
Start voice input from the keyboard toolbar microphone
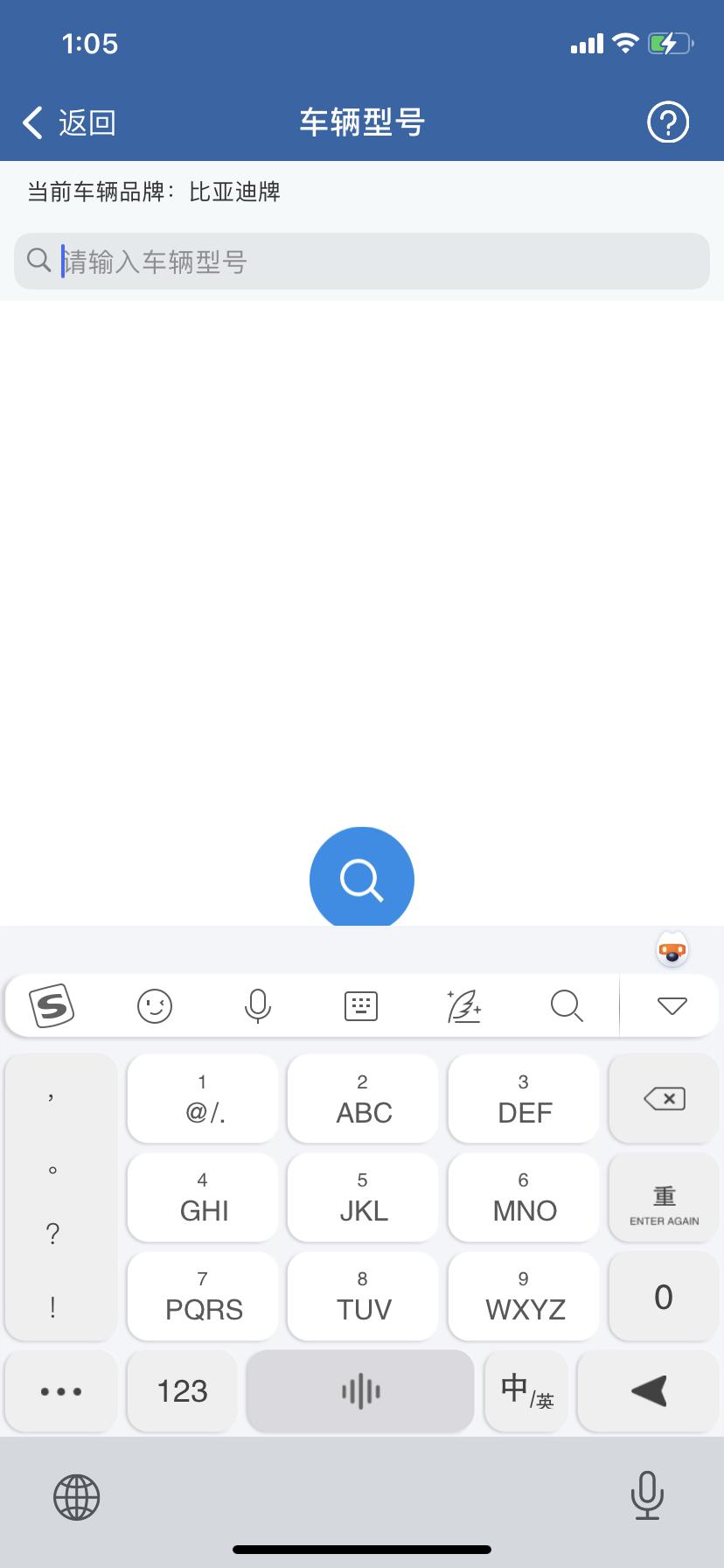pyautogui.click(x=257, y=1006)
